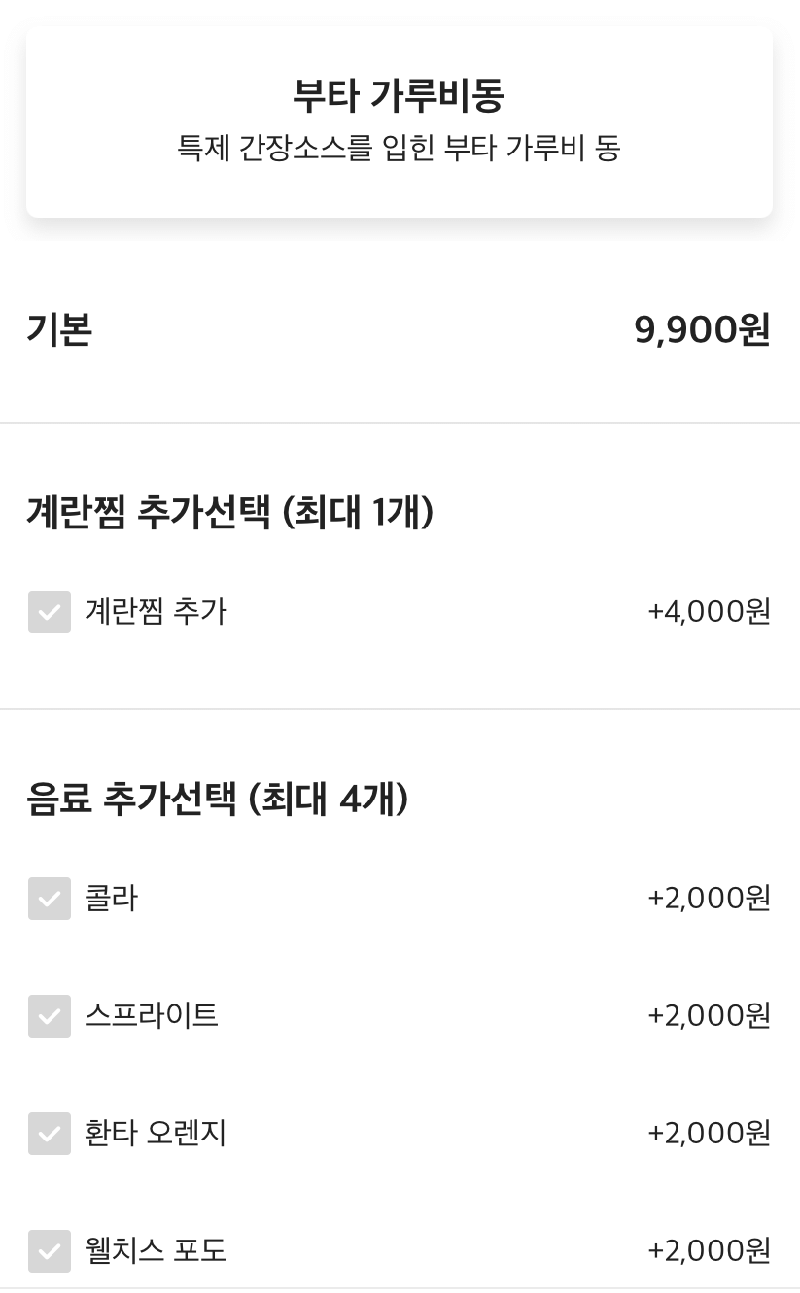The width and height of the screenshot is (800, 1293).
Task: Add 스프라이트 to the order
Action: [49, 1016]
